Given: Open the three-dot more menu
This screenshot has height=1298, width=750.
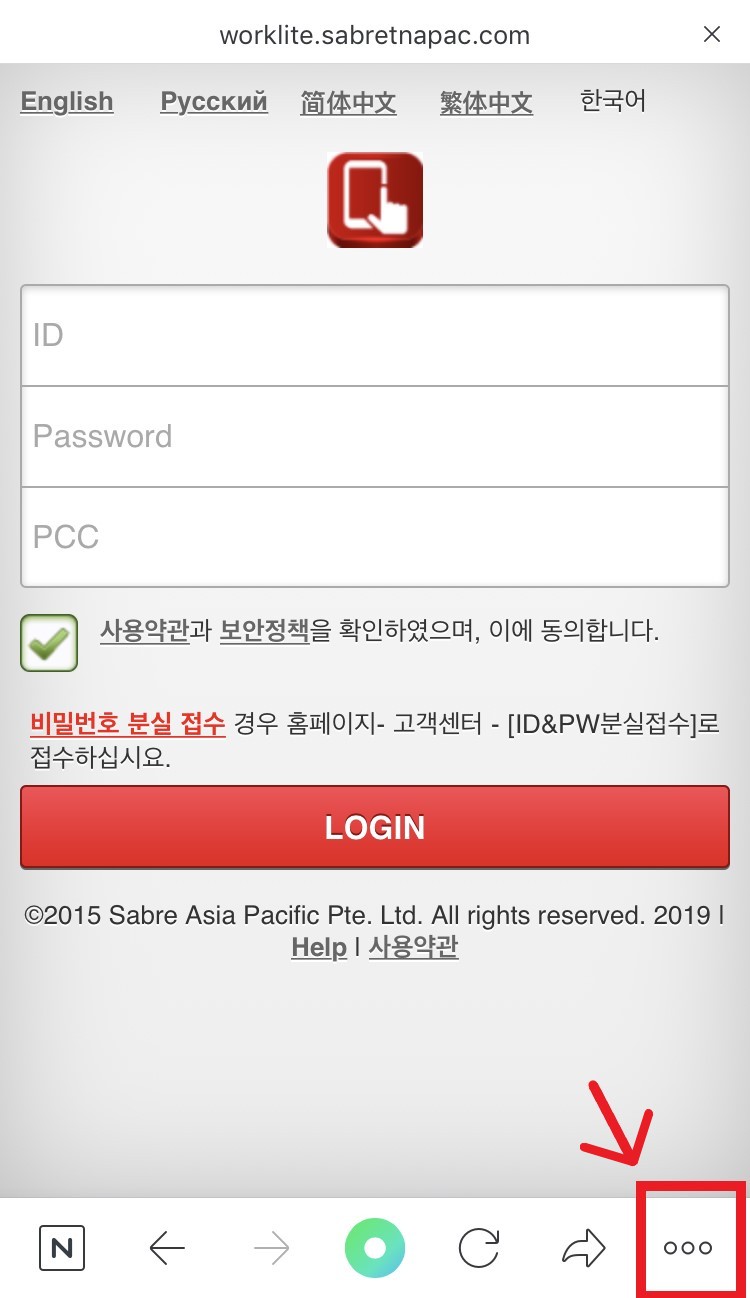Looking at the screenshot, I should point(689,1248).
